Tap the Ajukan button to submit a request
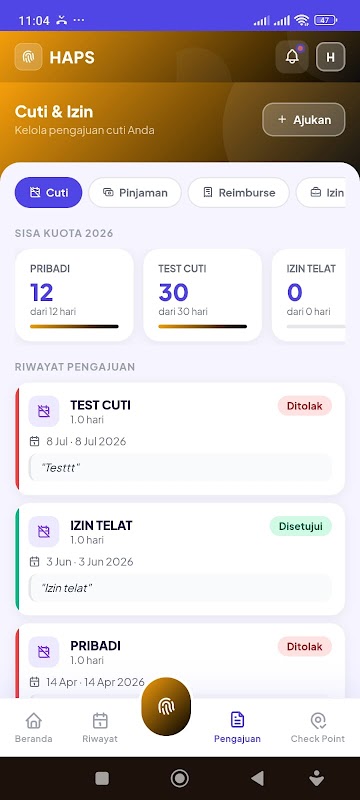The height and width of the screenshot is (800, 360). [x=304, y=120]
